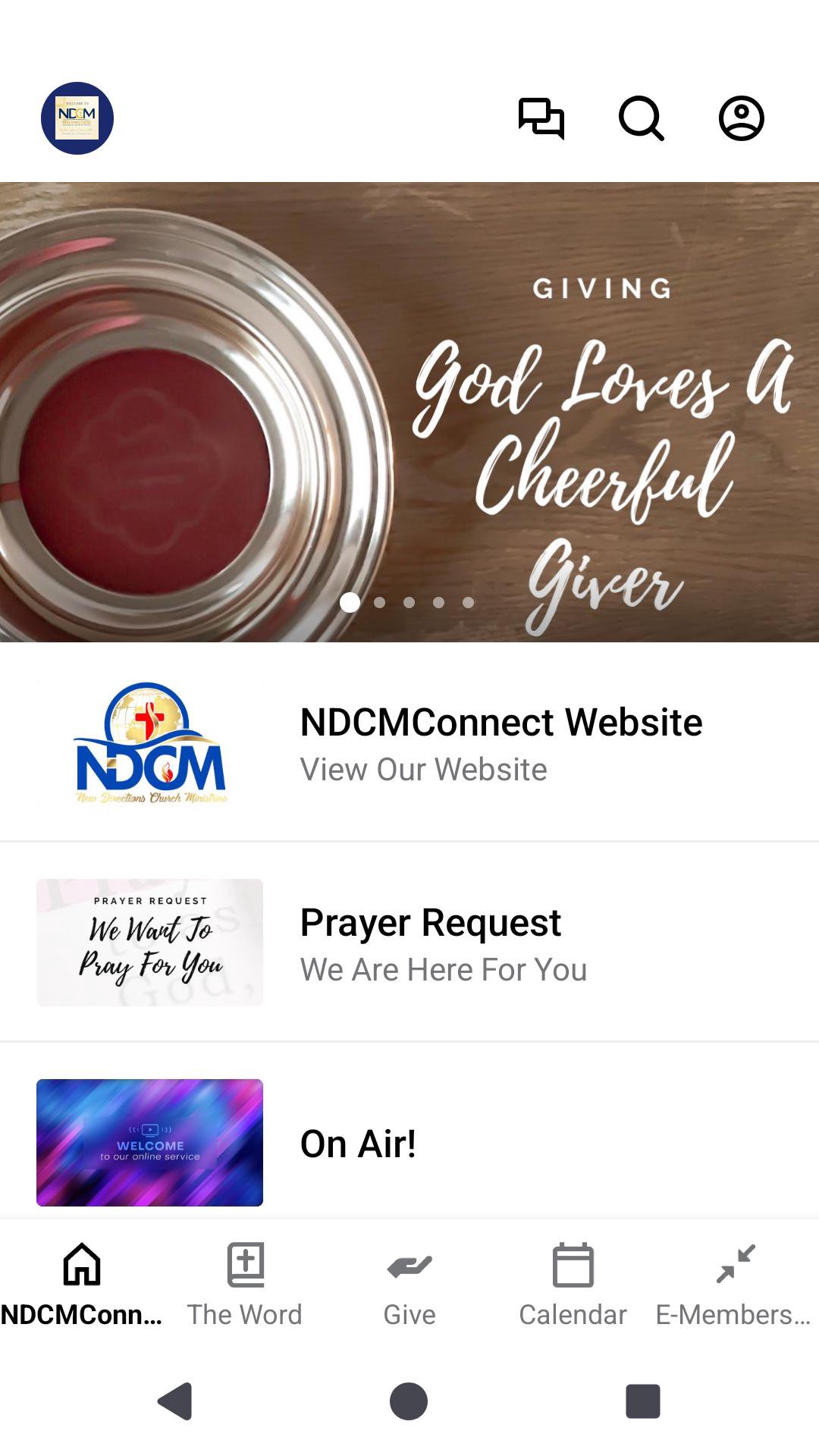Tap the NDCM logo avatar in the header
The width and height of the screenshot is (819, 1456).
[x=77, y=118]
